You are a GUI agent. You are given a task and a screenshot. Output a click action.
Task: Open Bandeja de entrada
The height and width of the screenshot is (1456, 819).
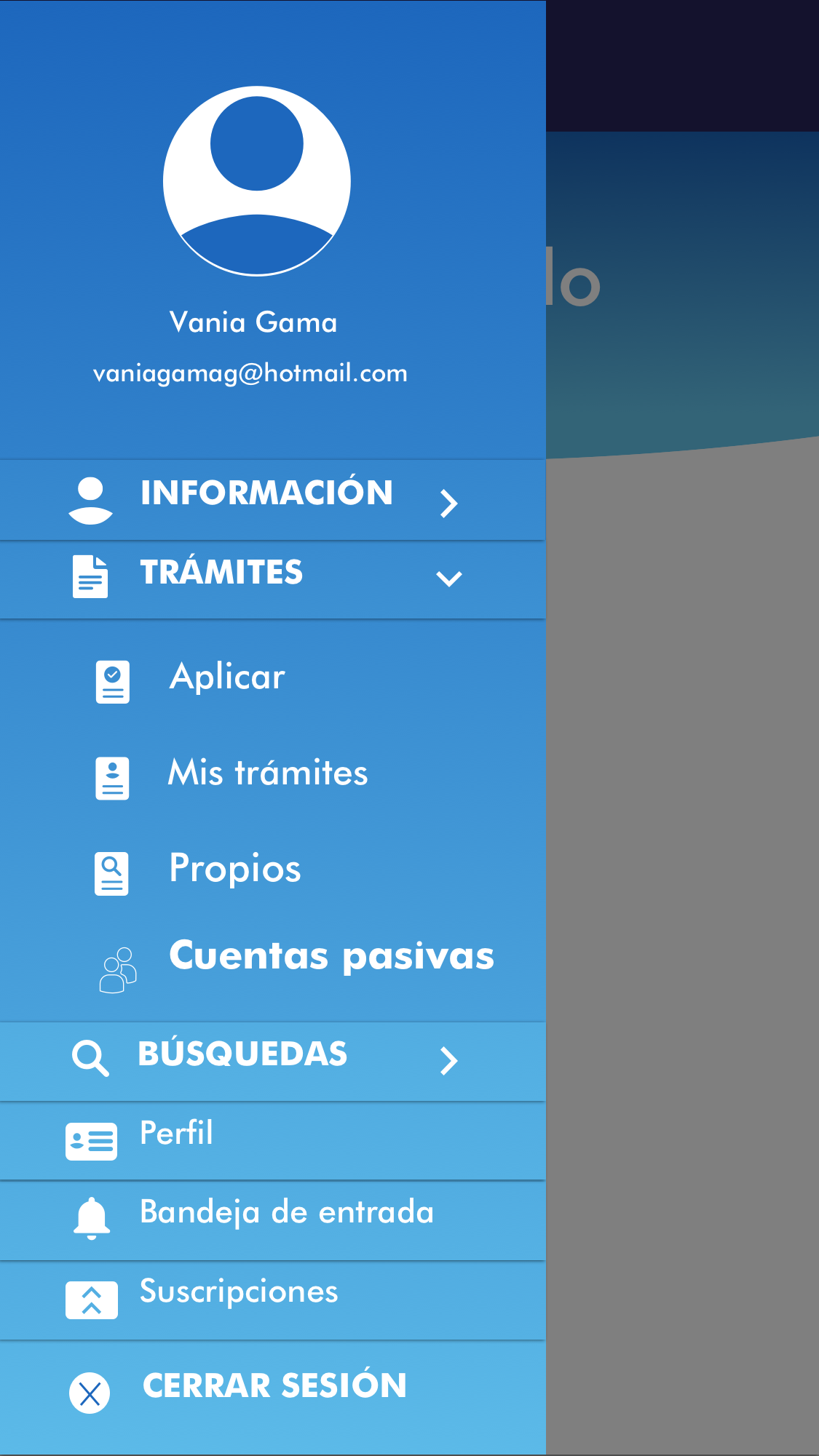[286, 1214]
